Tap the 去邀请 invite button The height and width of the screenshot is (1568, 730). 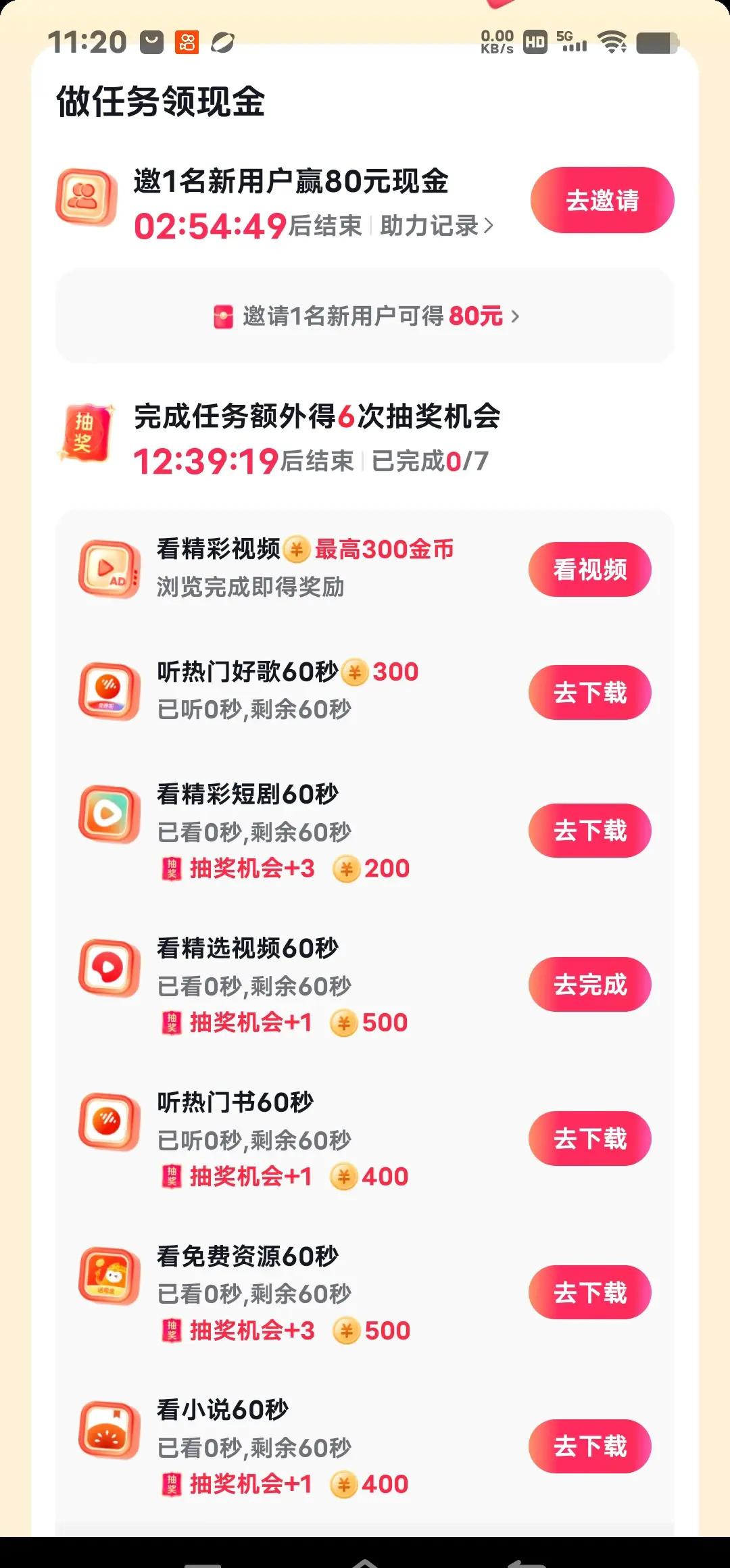[602, 200]
